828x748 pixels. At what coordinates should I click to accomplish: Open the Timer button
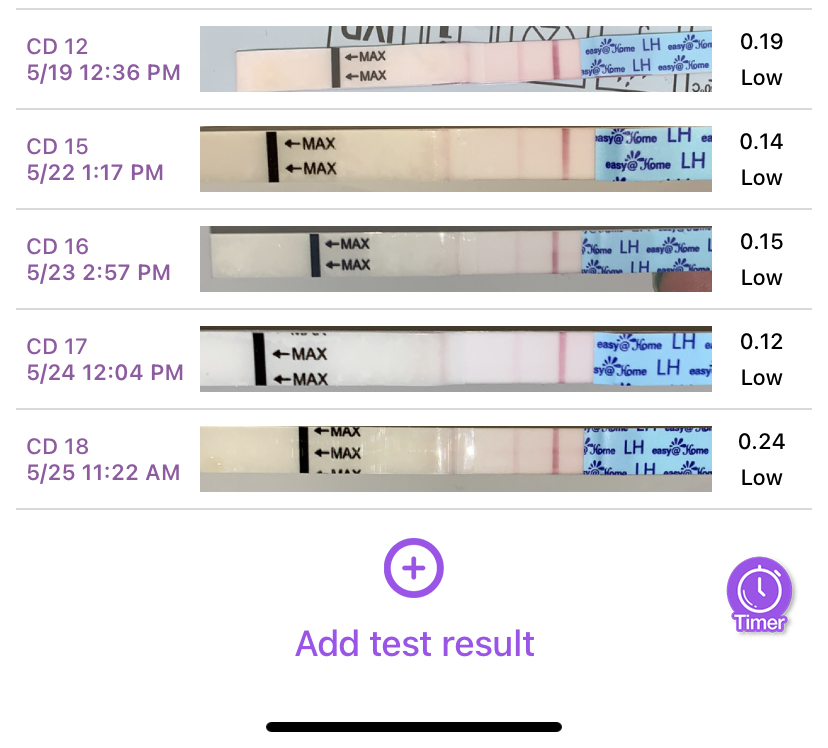click(x=760, y=595)
